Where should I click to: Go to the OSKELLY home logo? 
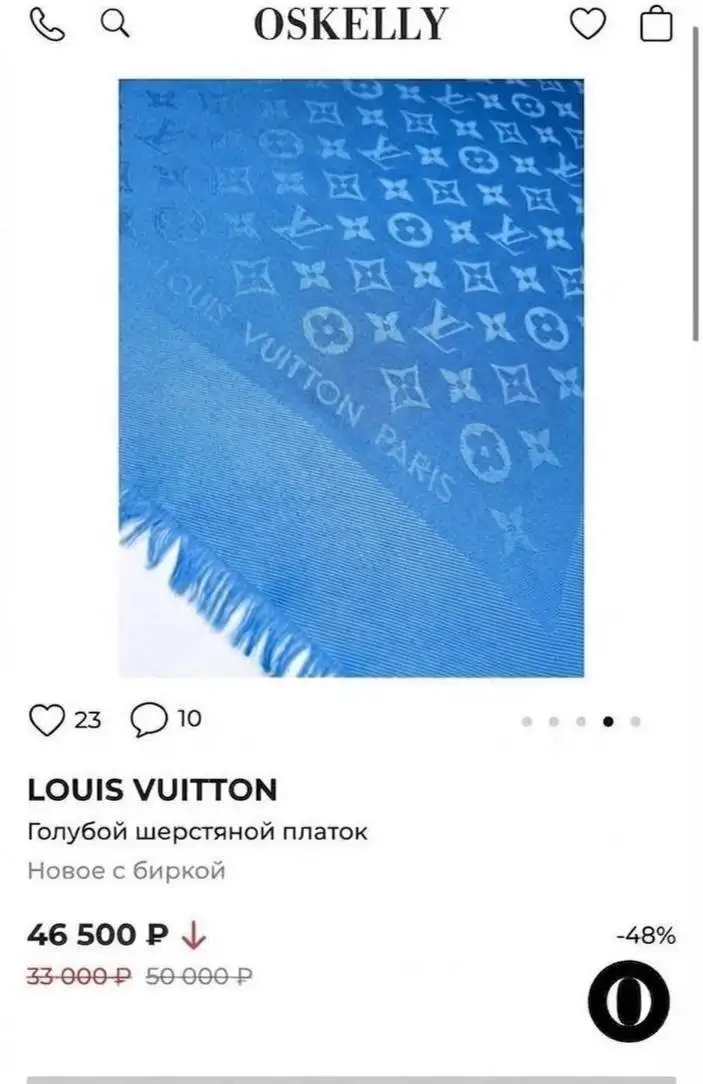[x=350, y=24]
